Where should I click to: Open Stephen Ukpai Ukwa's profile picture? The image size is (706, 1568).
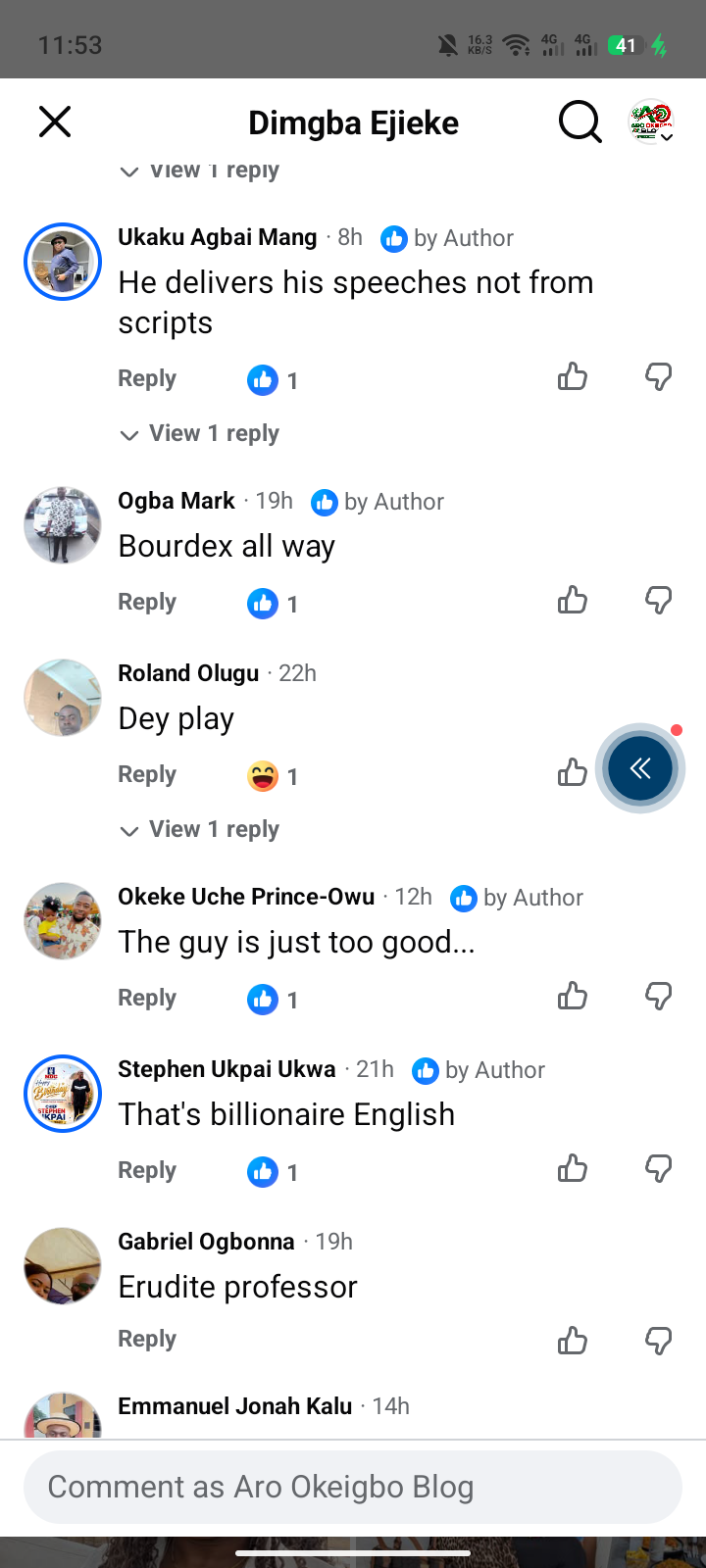[63, 1094]
